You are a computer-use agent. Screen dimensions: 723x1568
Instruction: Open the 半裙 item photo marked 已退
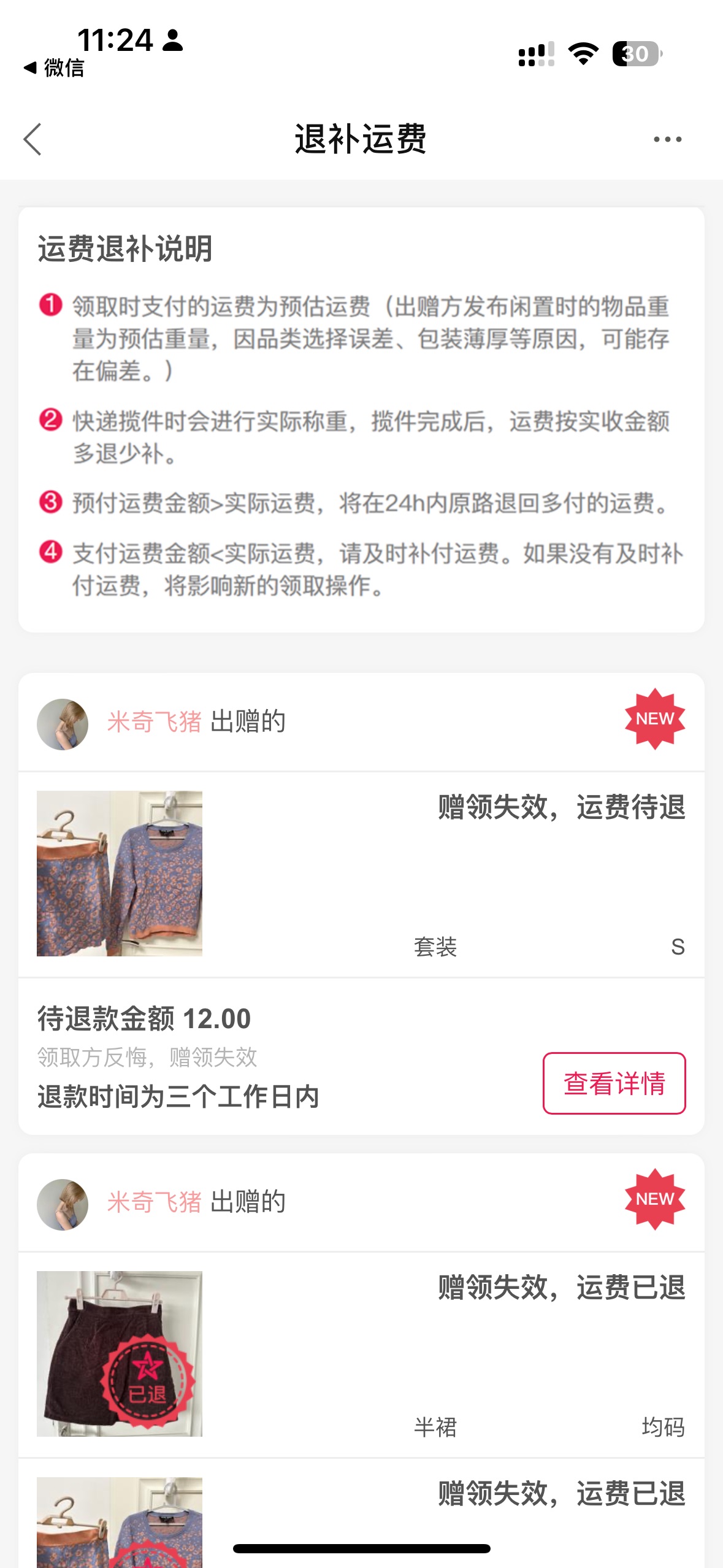tap(120, 1353)
